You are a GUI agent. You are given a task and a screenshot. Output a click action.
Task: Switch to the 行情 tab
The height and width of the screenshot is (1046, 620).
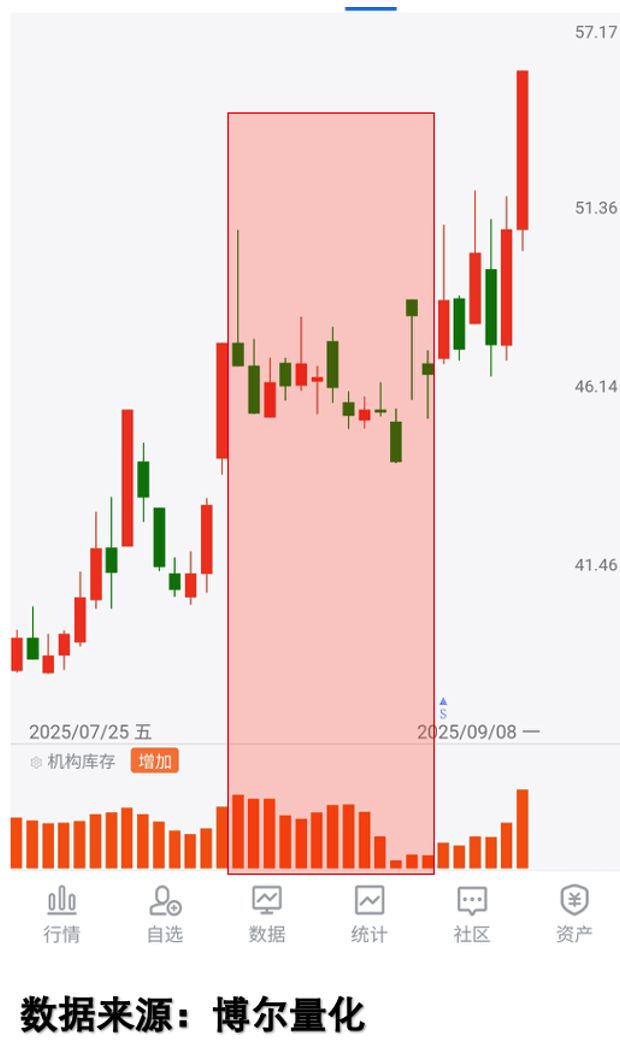(x=62, y=914)
